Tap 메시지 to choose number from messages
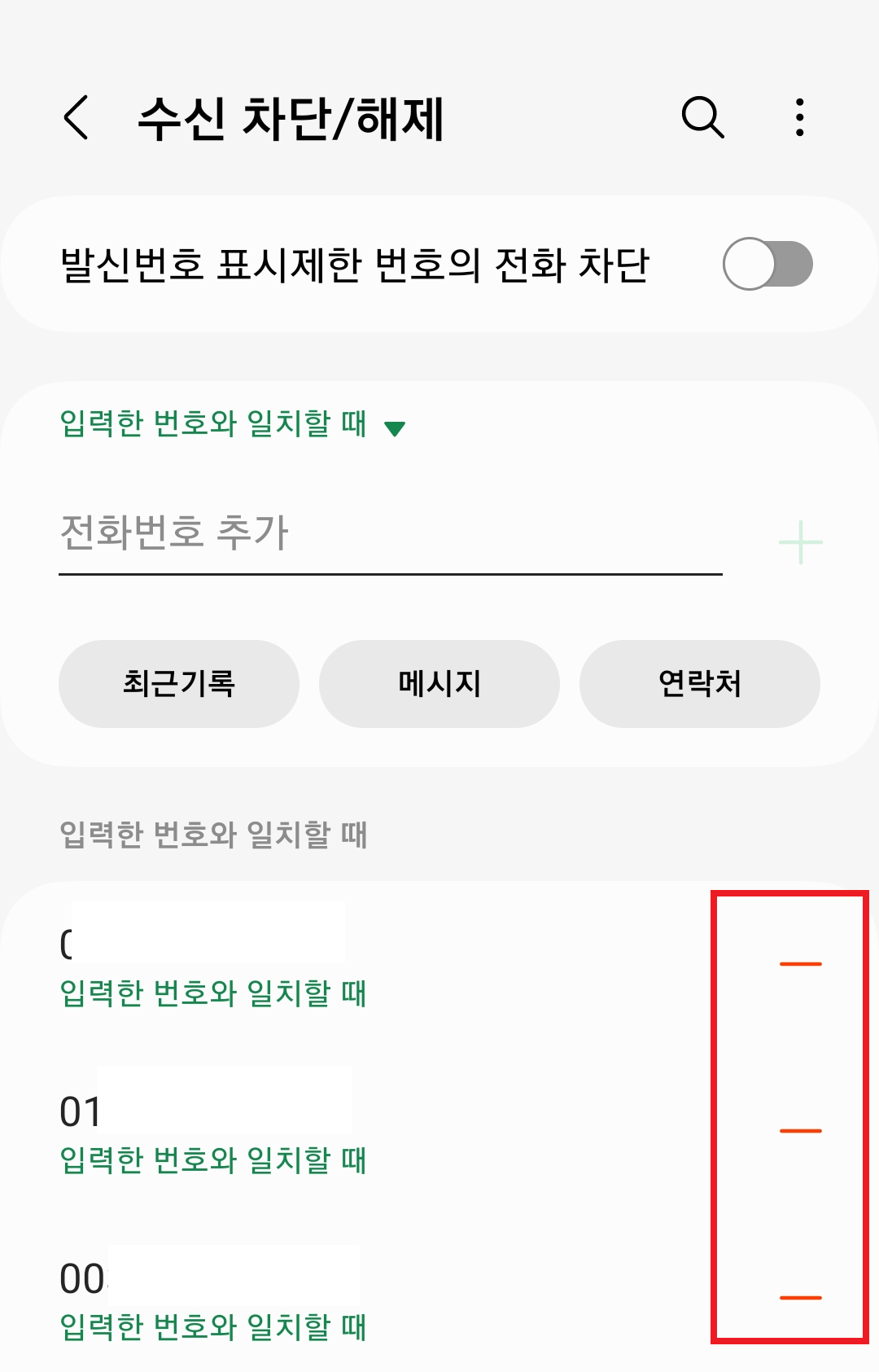The image size is (879, 1372). tap(439, 684)
